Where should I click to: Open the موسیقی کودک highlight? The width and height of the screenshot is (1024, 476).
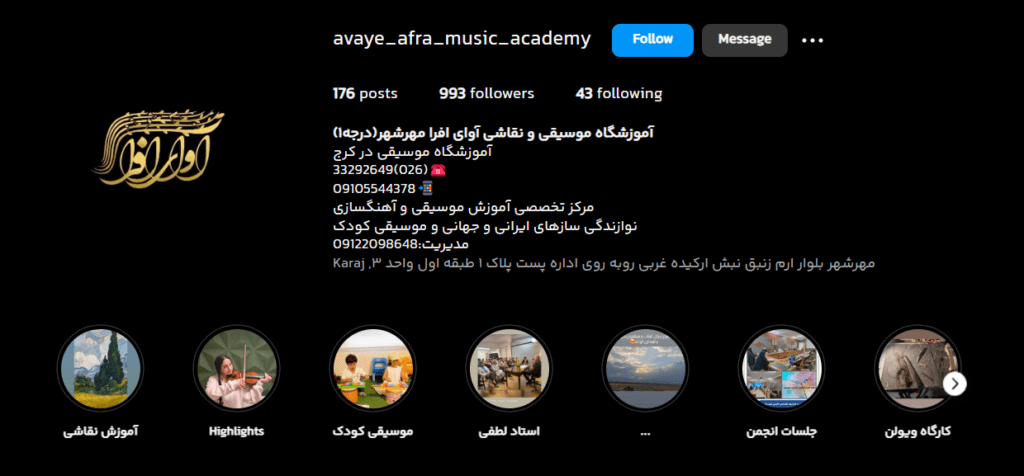tap(373, 369)
